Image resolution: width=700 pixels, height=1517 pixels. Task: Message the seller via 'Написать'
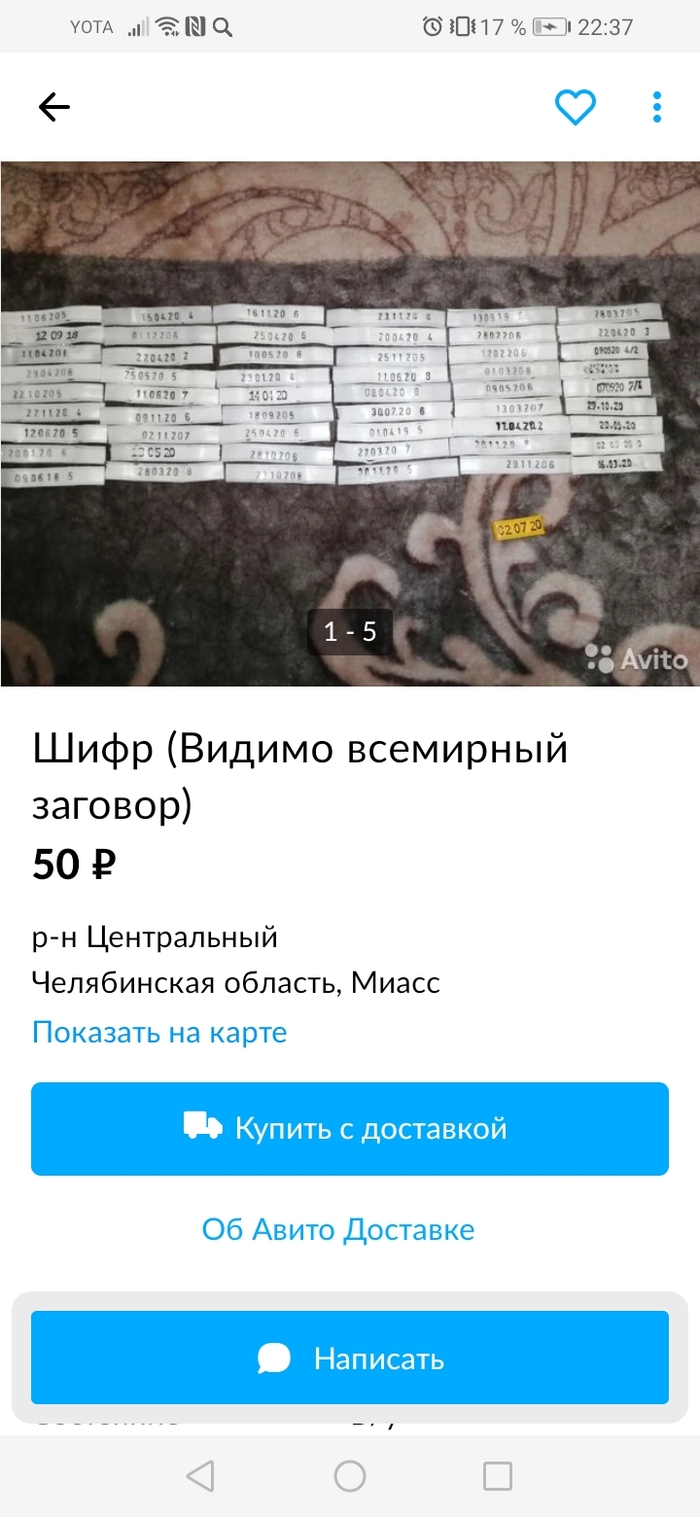tap(350, 1358)
